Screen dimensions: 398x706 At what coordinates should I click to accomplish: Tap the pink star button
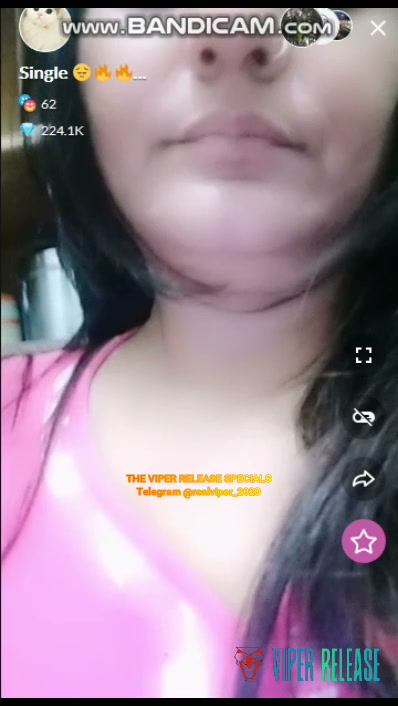363,541
